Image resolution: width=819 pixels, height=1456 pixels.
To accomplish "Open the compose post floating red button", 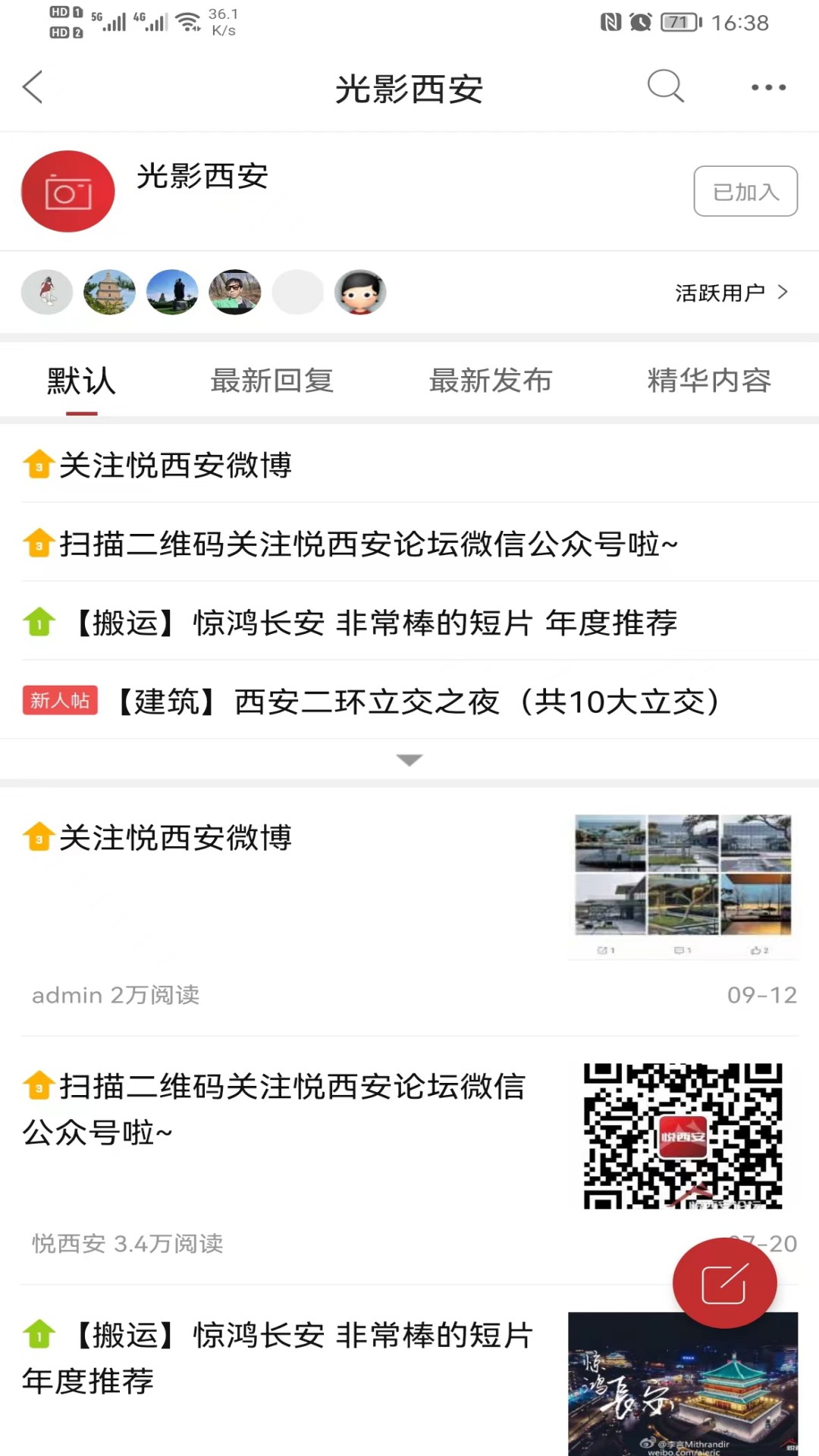I will tap(726, 1282).
